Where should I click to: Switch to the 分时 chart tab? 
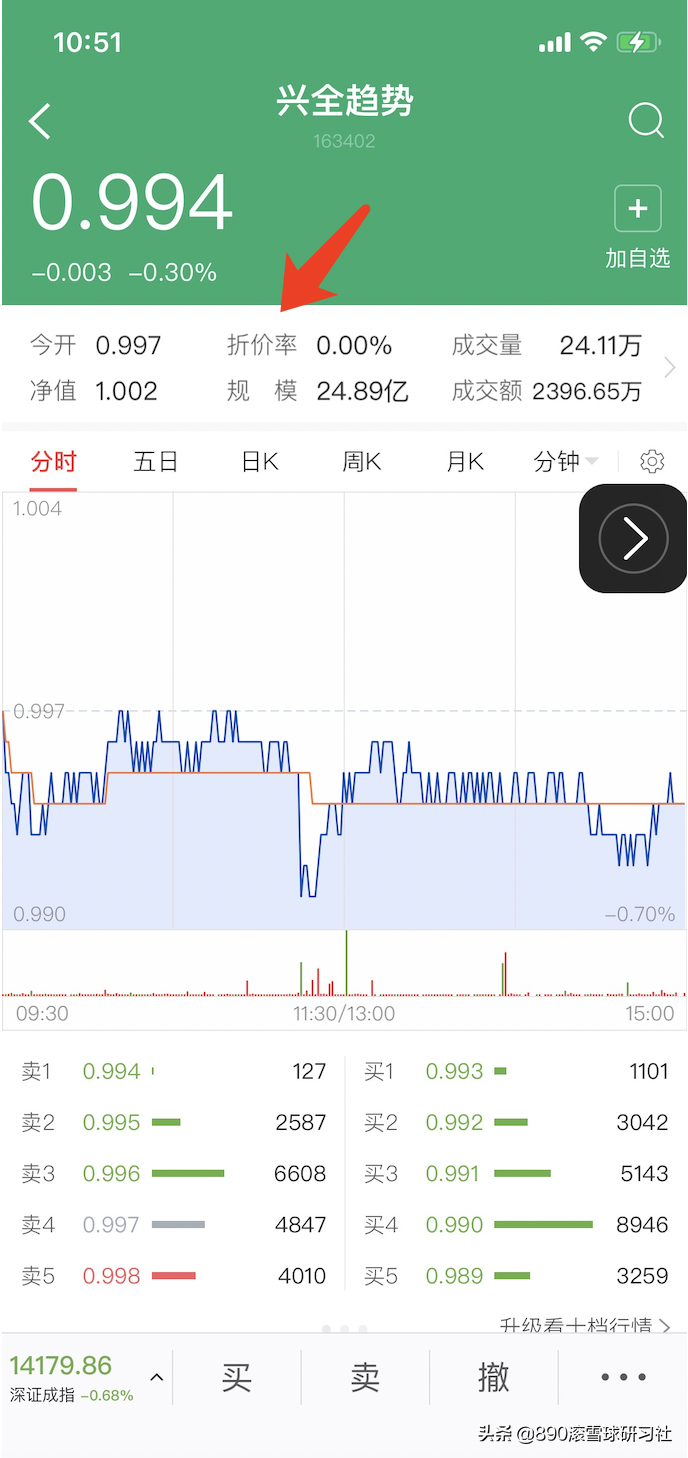[53, 462]
